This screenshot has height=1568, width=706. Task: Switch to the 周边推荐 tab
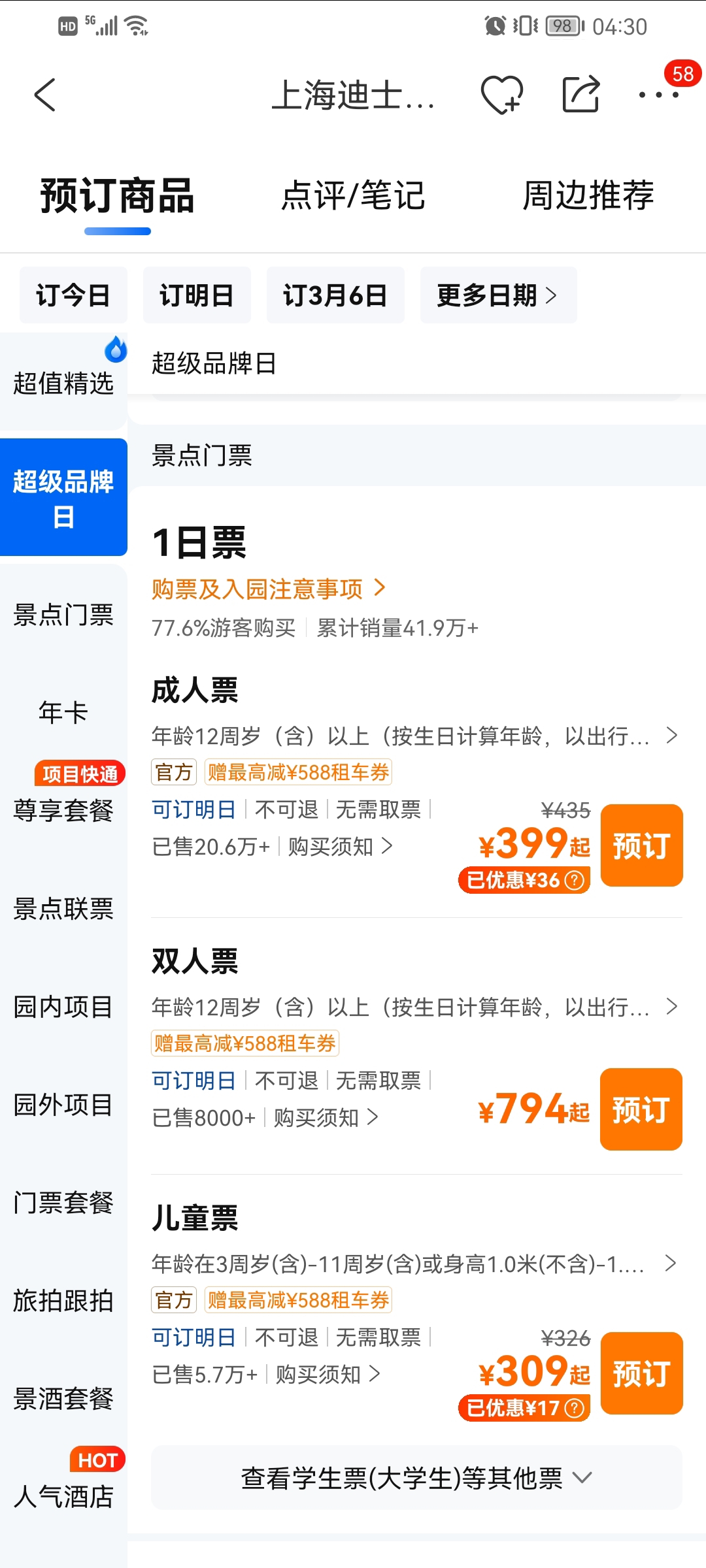[x=588, y=195]
